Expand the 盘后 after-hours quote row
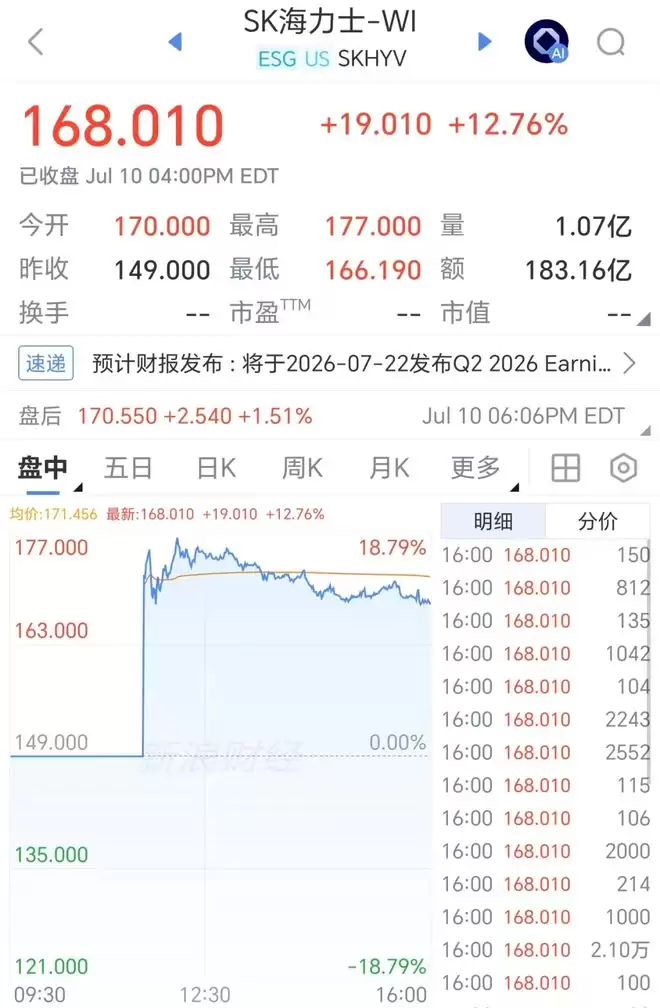The height and width of the screenshot is (1008, 660). 330,417
